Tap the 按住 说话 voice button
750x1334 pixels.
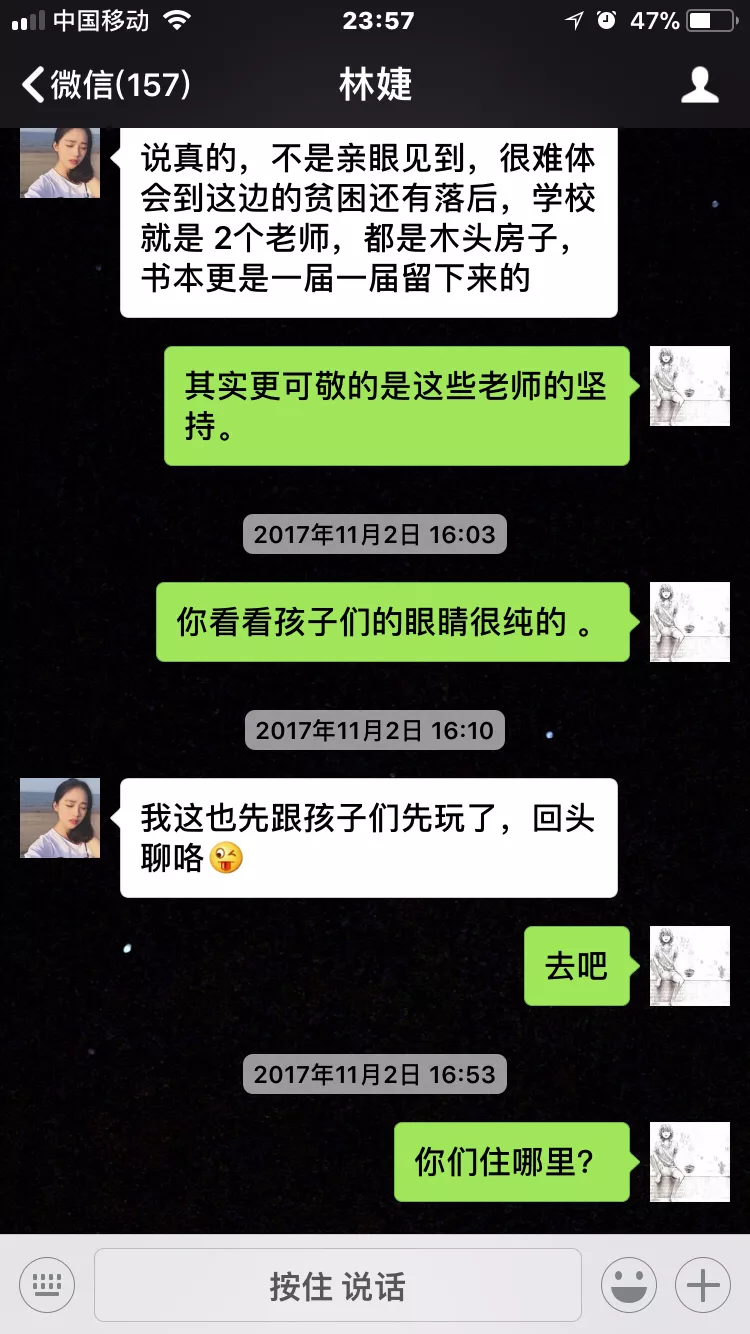(x=337, y=1285)
